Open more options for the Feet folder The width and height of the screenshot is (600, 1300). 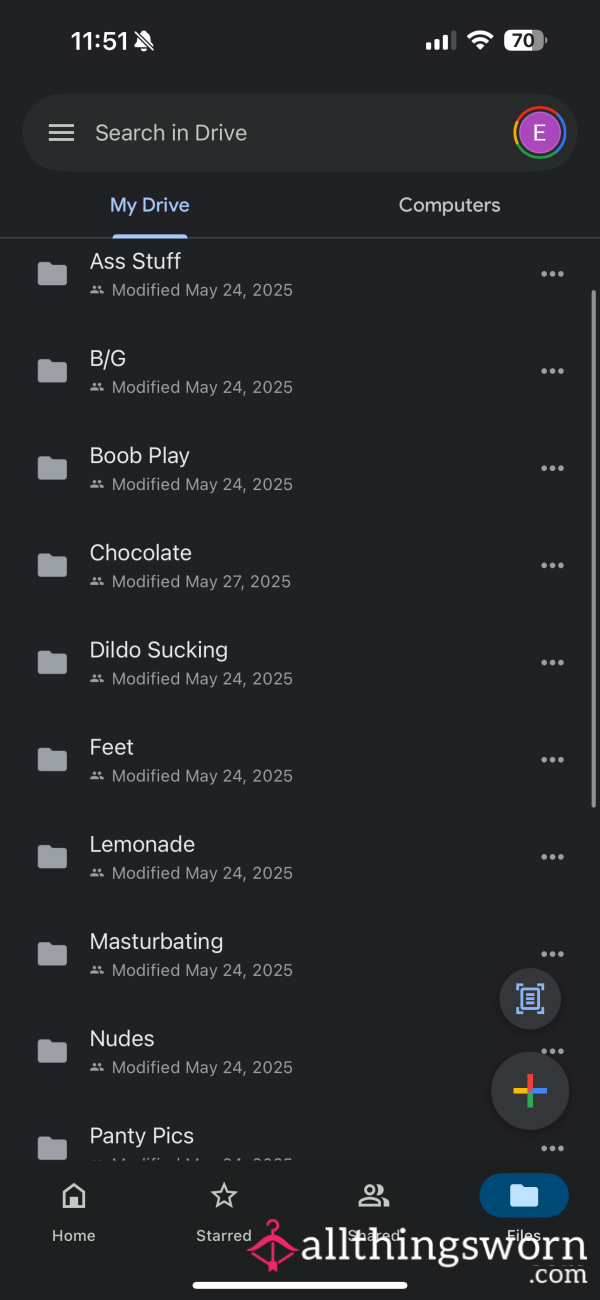pos(552,760)
